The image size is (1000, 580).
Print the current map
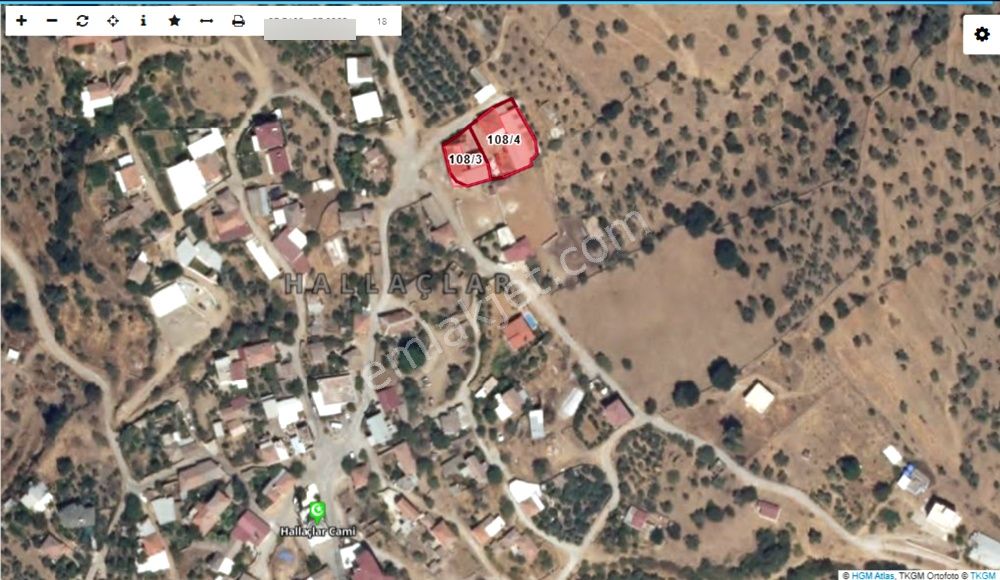(x=238, y=20)
